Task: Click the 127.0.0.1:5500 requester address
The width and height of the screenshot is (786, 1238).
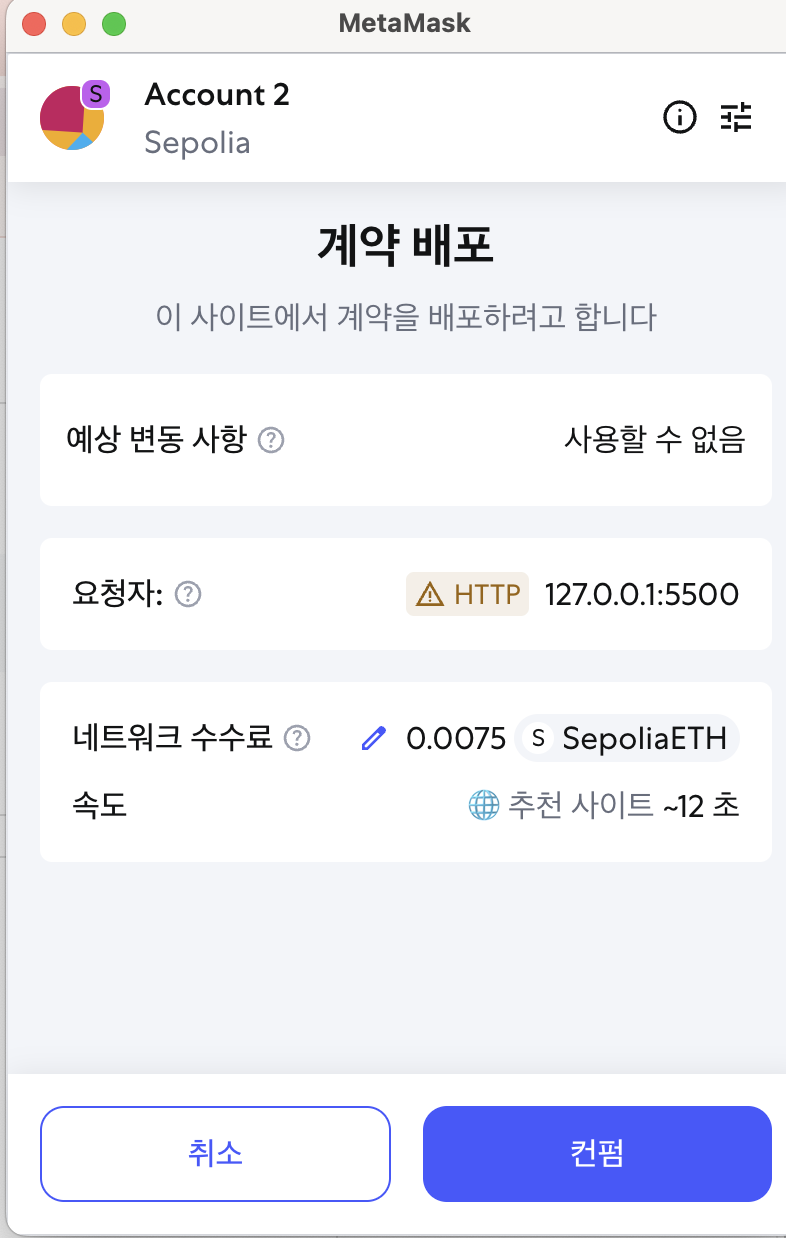Action: [641, 593]
